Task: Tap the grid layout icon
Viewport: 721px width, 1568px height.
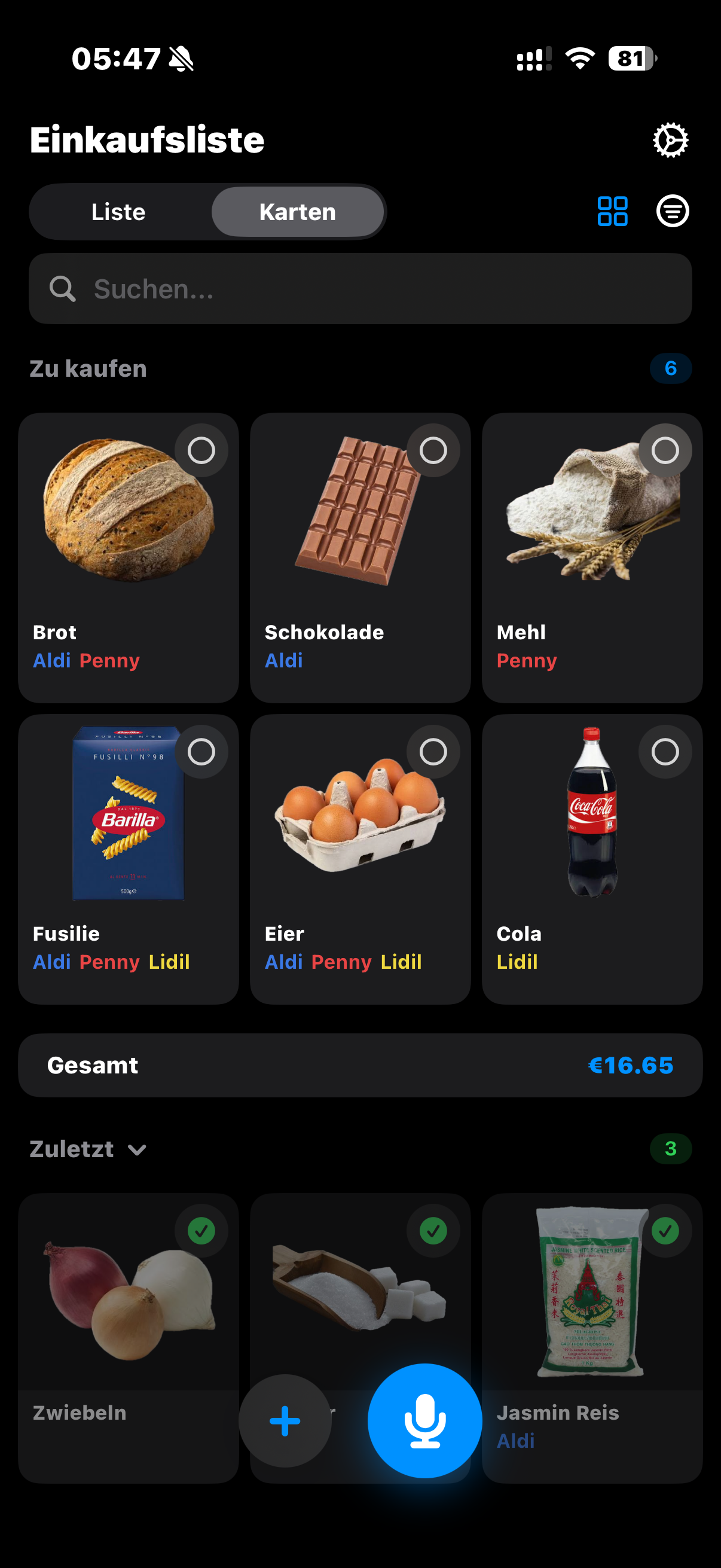Action: [x=612, y=211]
